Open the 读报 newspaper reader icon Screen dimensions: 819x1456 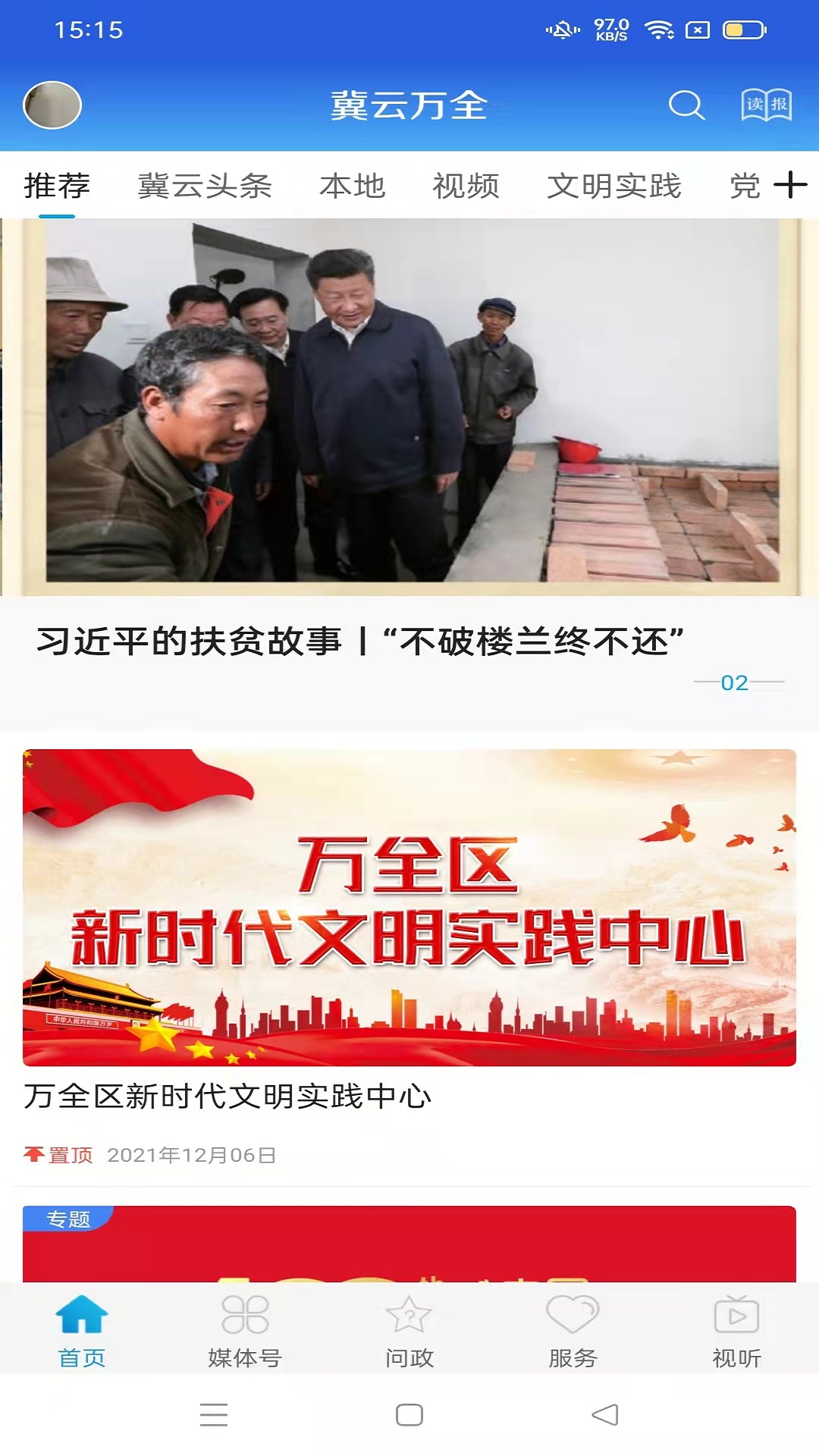pos(766,105)
